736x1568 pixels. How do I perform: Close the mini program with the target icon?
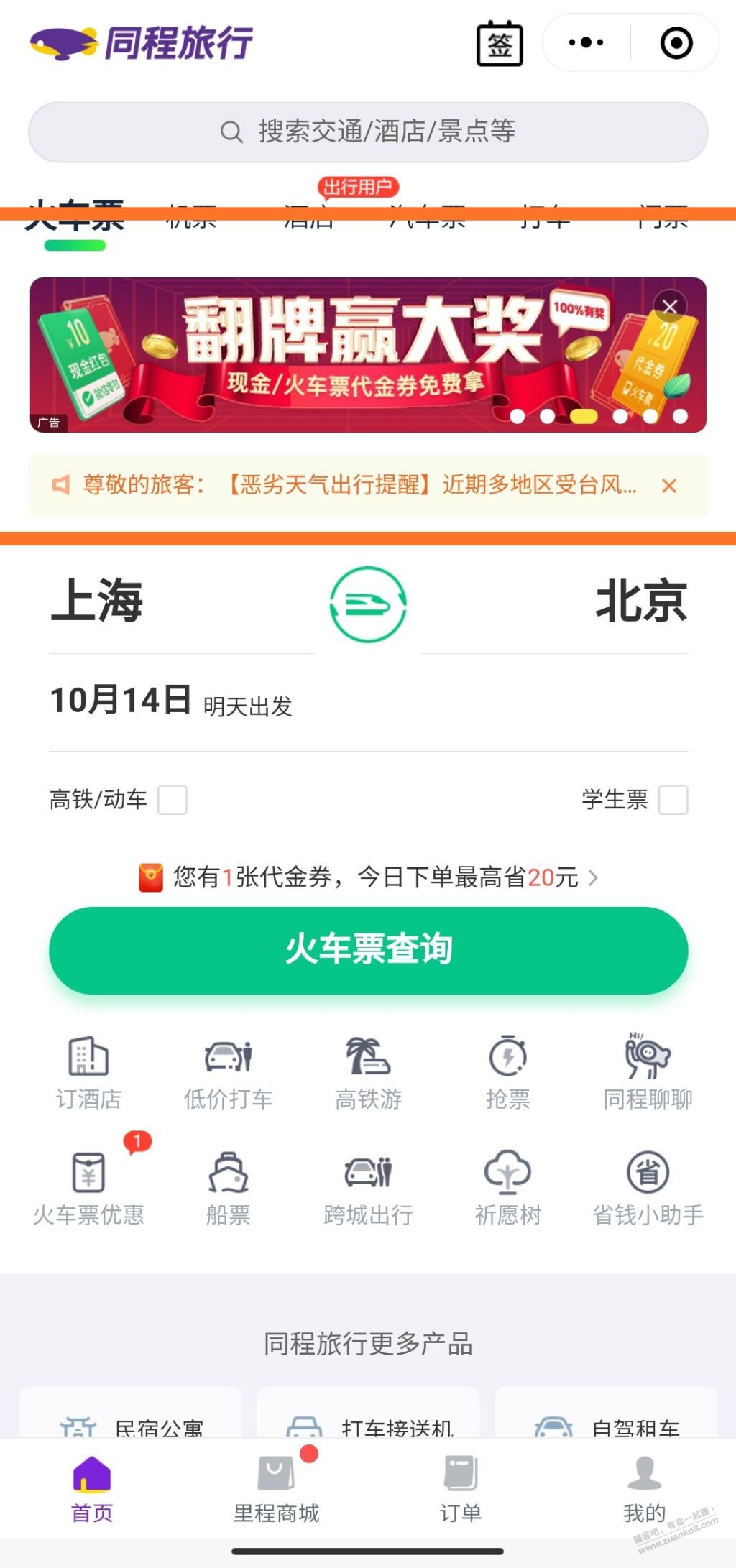point(676,43)
